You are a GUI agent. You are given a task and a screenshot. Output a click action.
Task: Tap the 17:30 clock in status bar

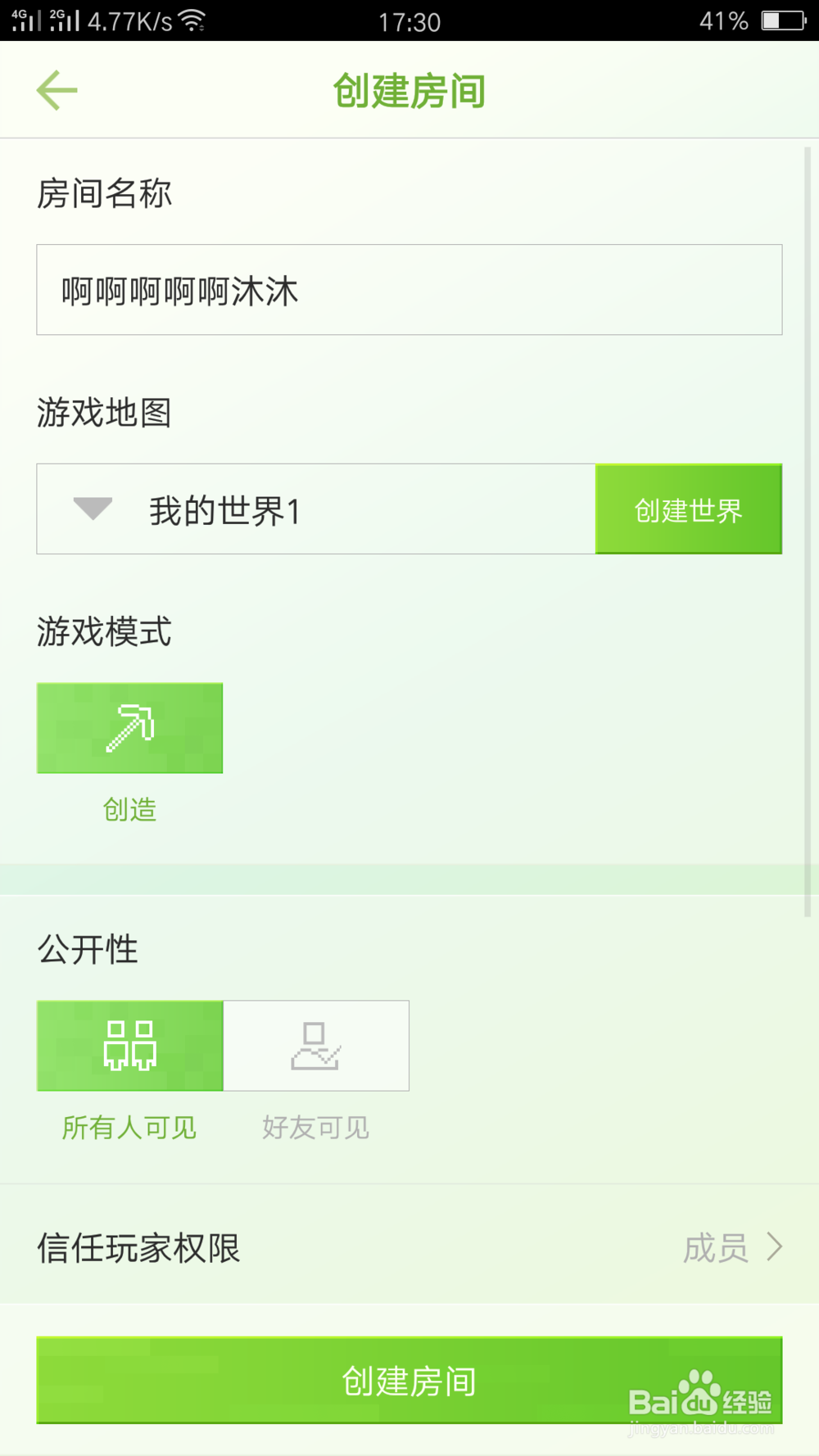[409, 20]
